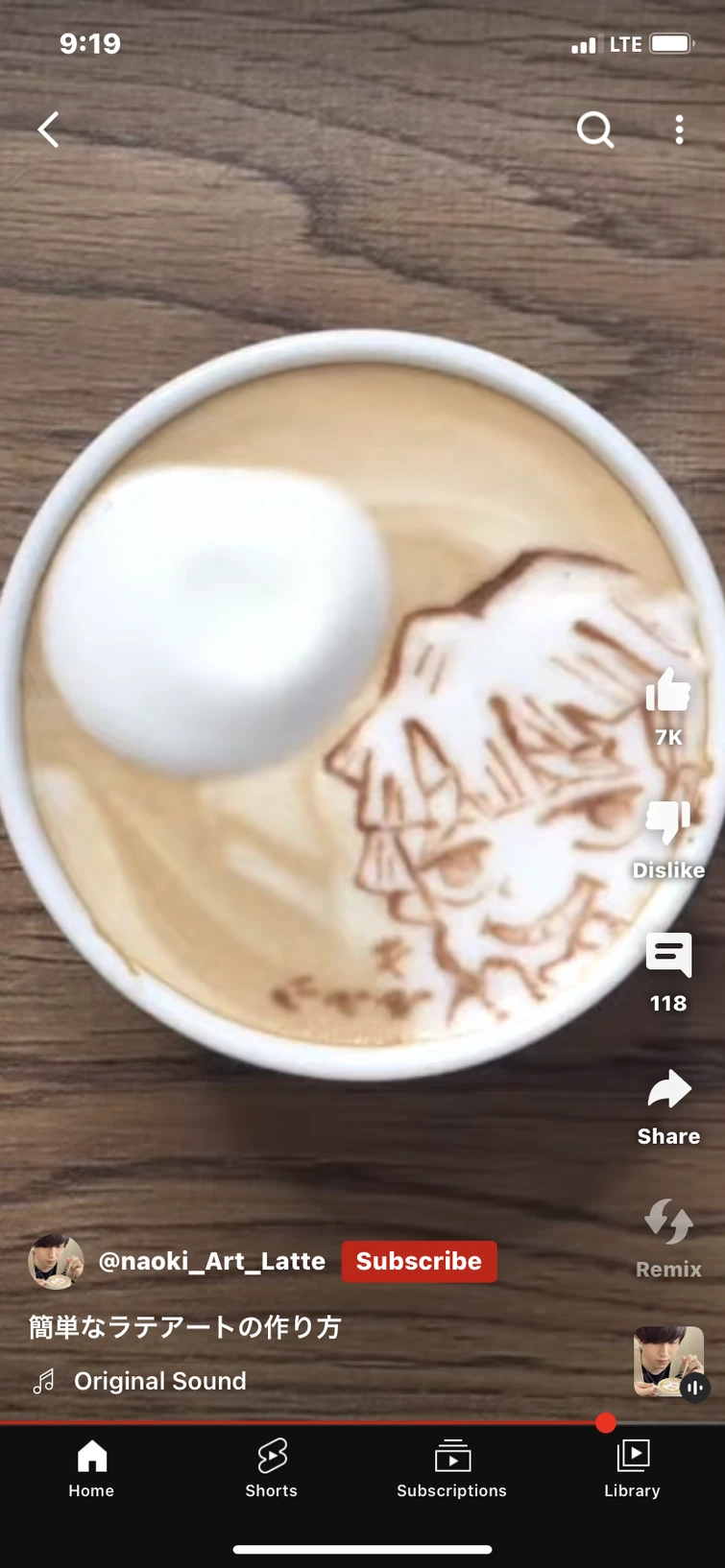This screenshot has width=725, height=1568.
Task: Dislike this Short
Action: coord(668,822)
